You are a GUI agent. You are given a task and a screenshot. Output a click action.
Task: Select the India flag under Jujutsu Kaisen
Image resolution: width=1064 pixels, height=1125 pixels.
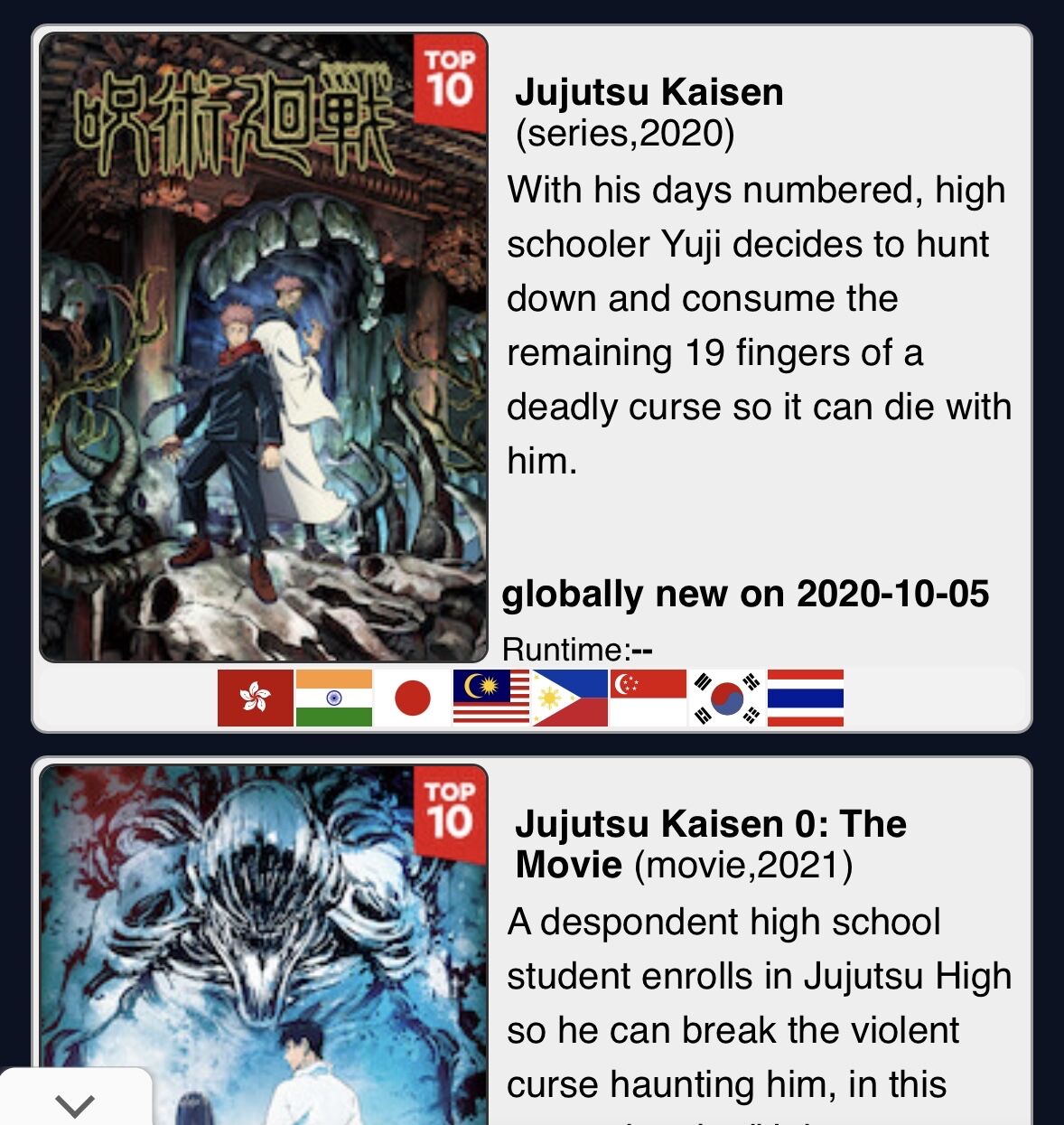334,698
